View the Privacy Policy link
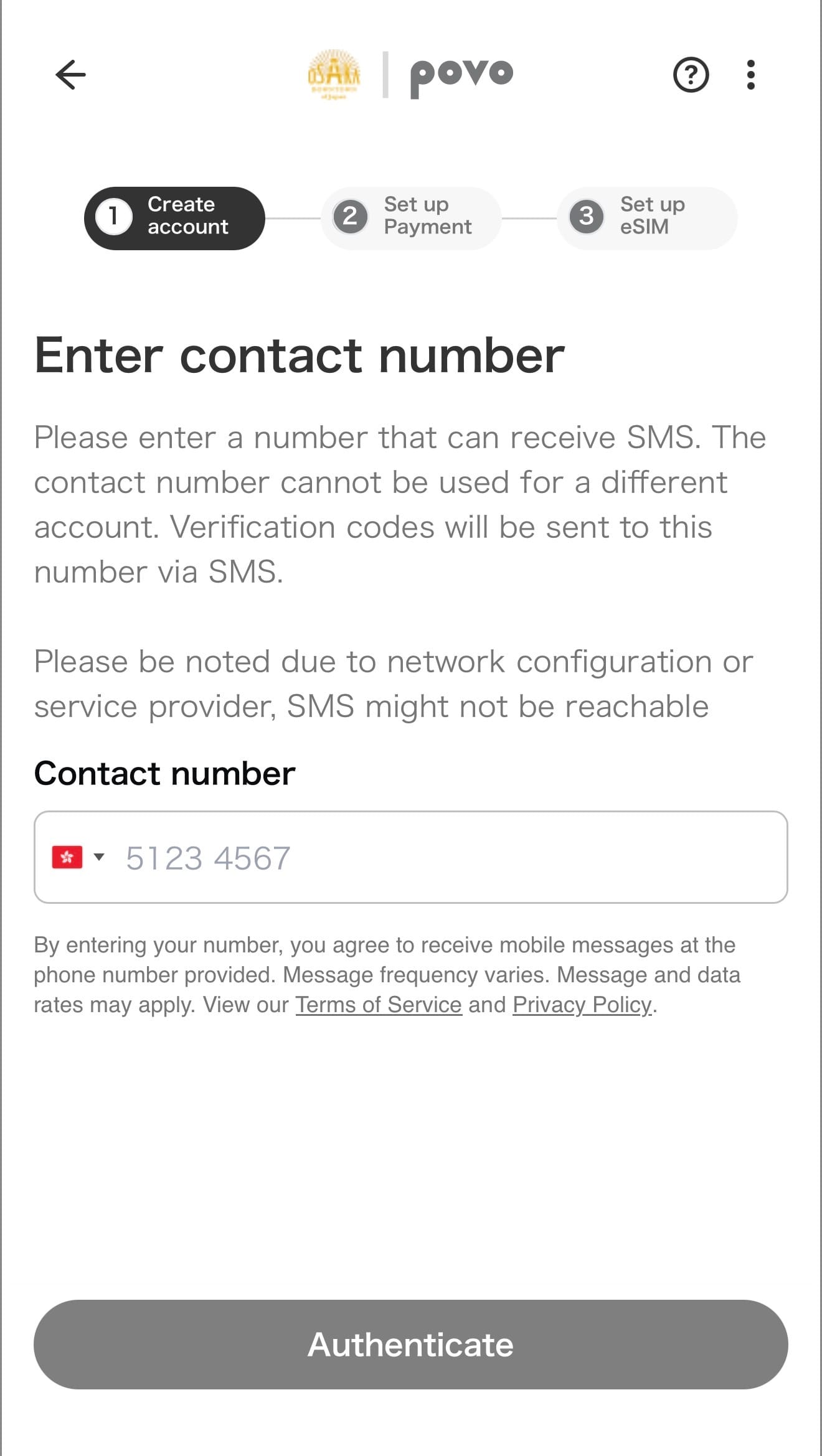 [582, 1005]
